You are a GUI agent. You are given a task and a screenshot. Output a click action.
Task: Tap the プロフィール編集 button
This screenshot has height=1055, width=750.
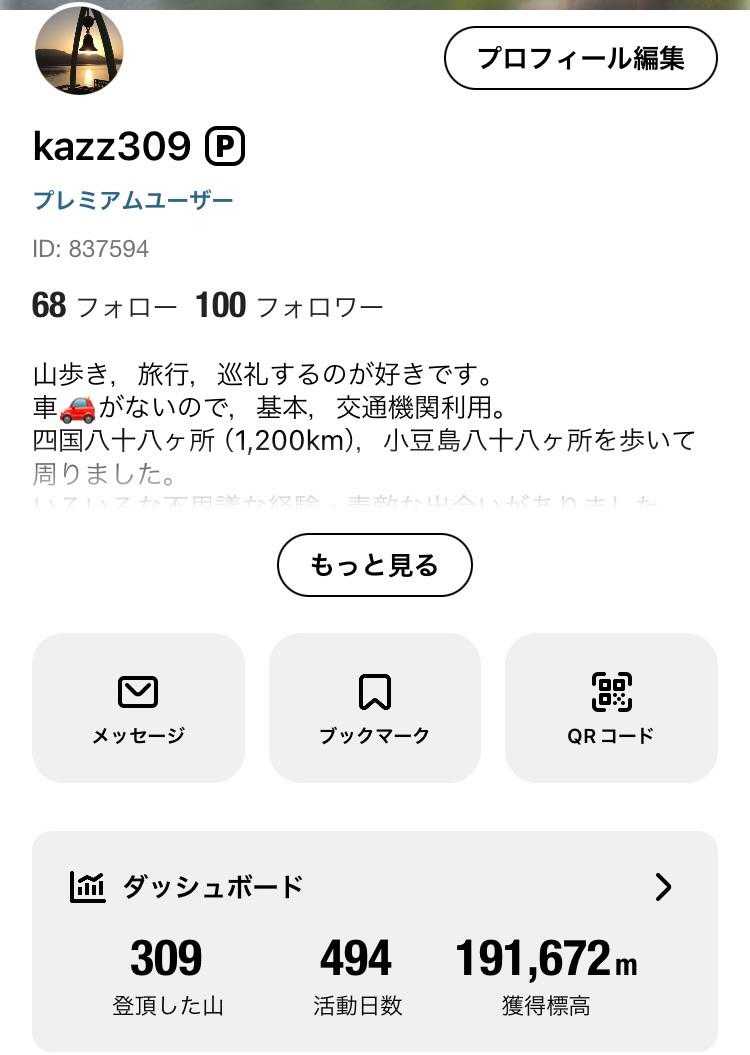coord(580,58)
